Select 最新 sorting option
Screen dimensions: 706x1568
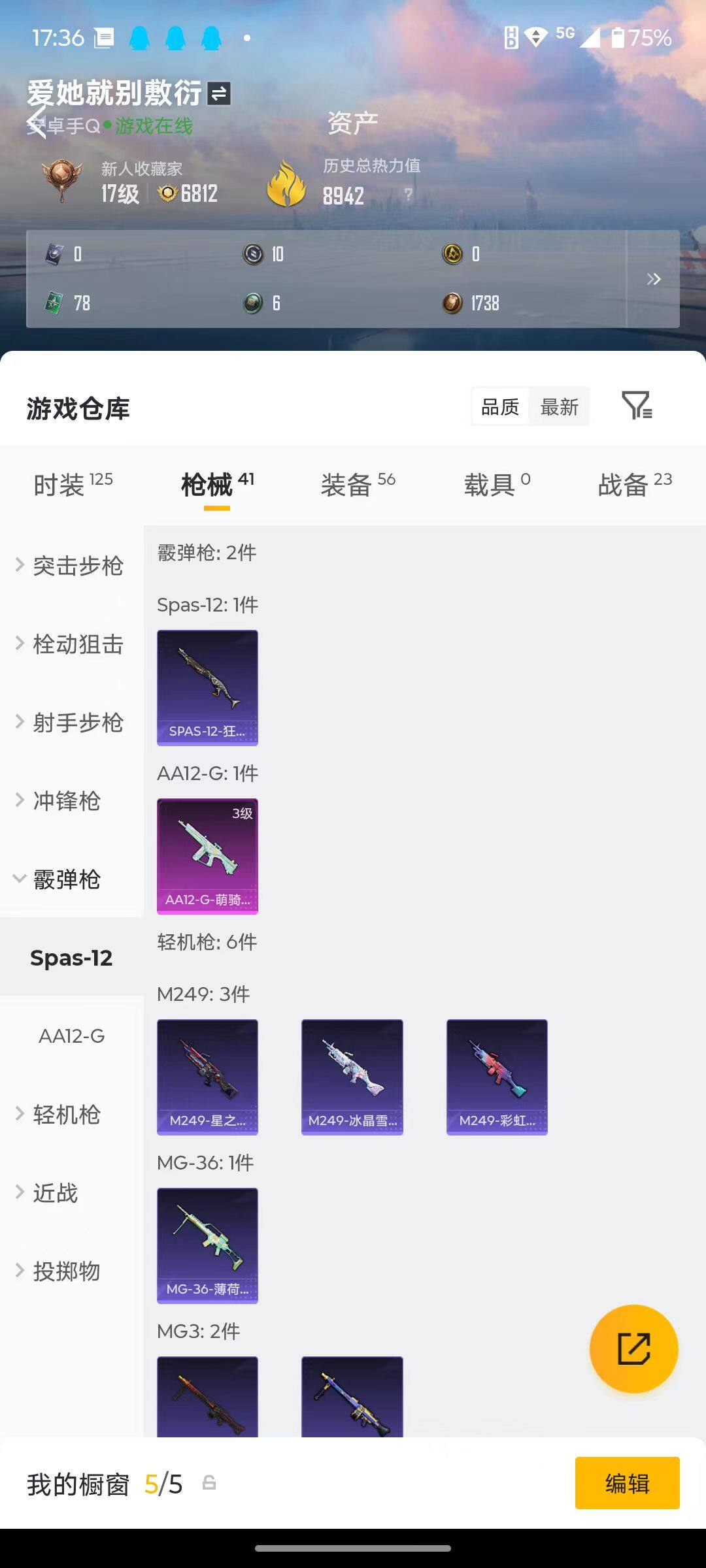[x=559, y=406]
